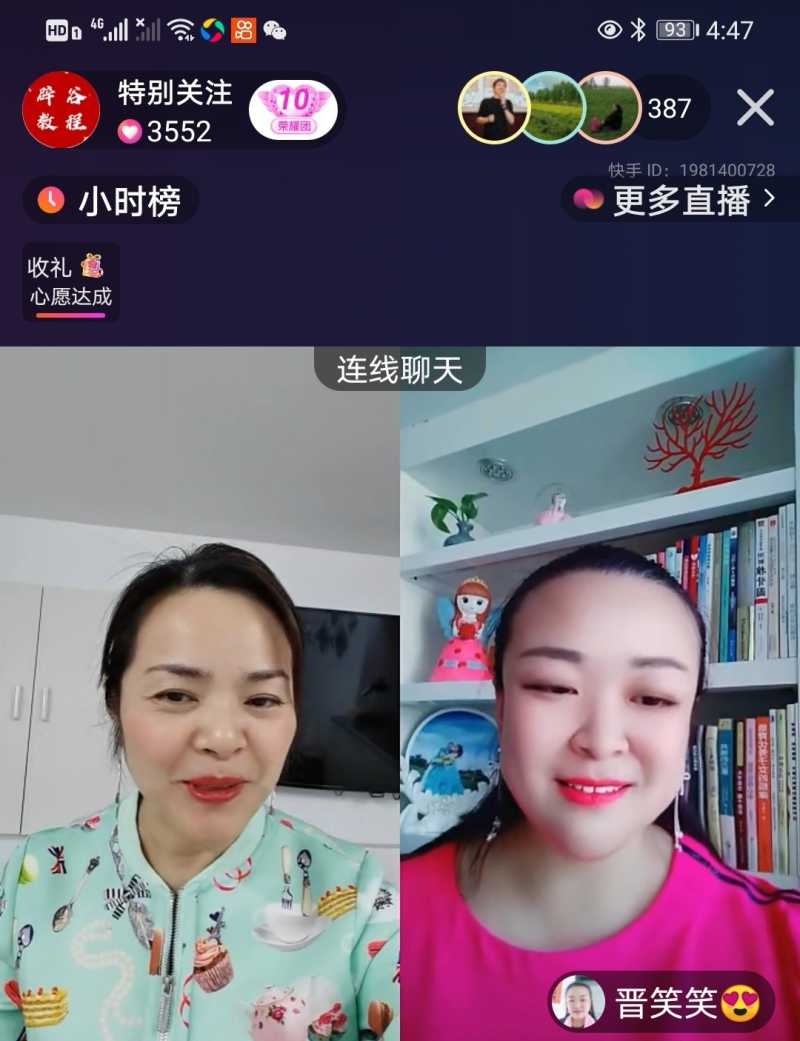Open the streamer's profile avatar
This screenshot has height=1041, width=800.
[61, 110]
